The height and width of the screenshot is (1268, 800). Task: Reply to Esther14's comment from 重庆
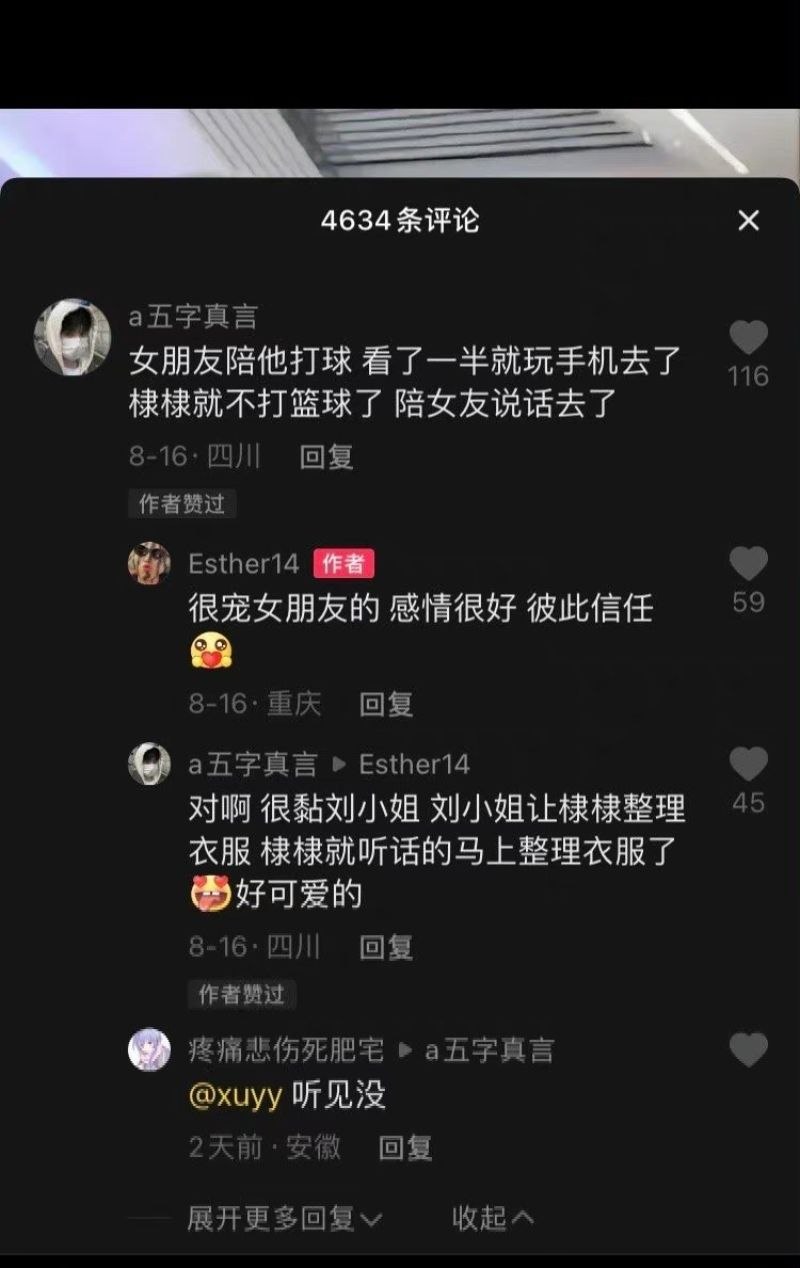coord(386,704)
